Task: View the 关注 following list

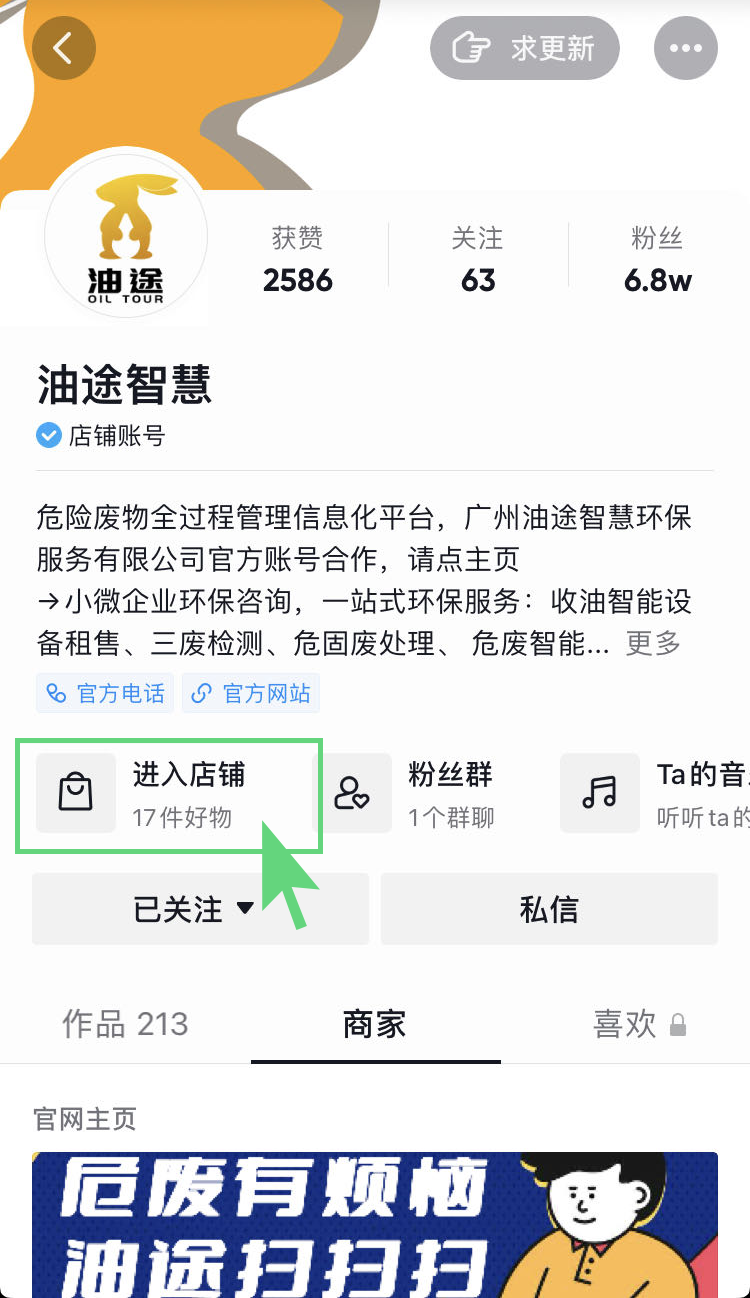Action: [478, 258]
